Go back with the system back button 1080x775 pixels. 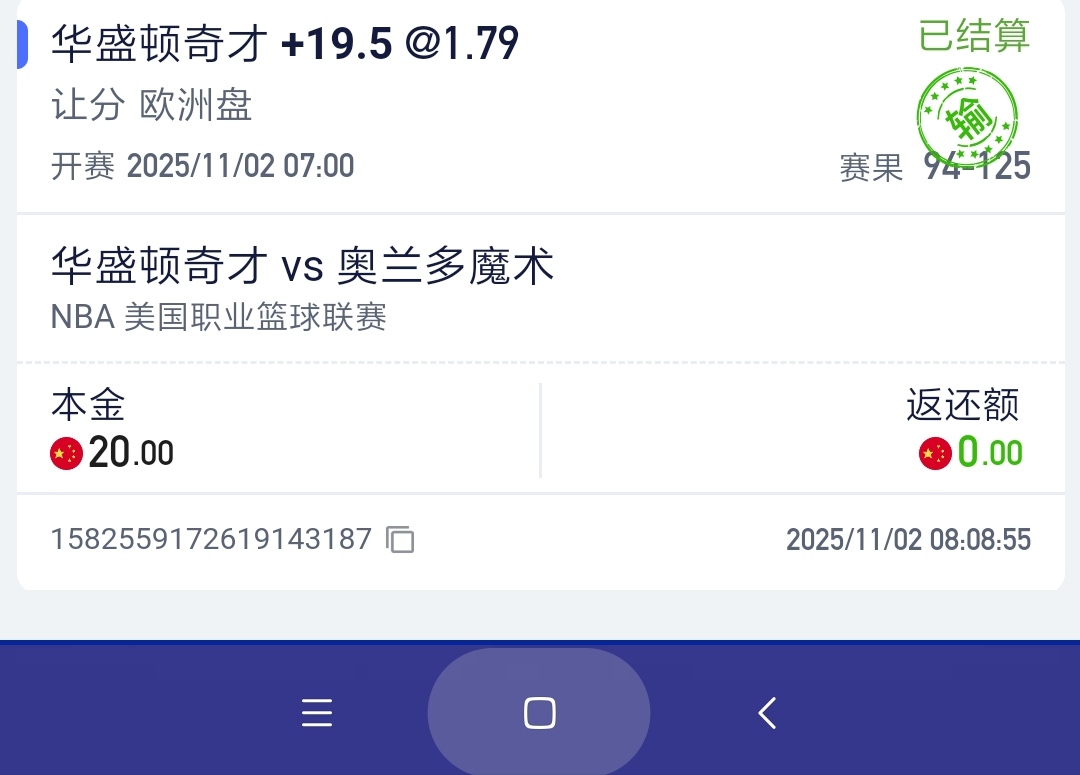click(767, 713)
